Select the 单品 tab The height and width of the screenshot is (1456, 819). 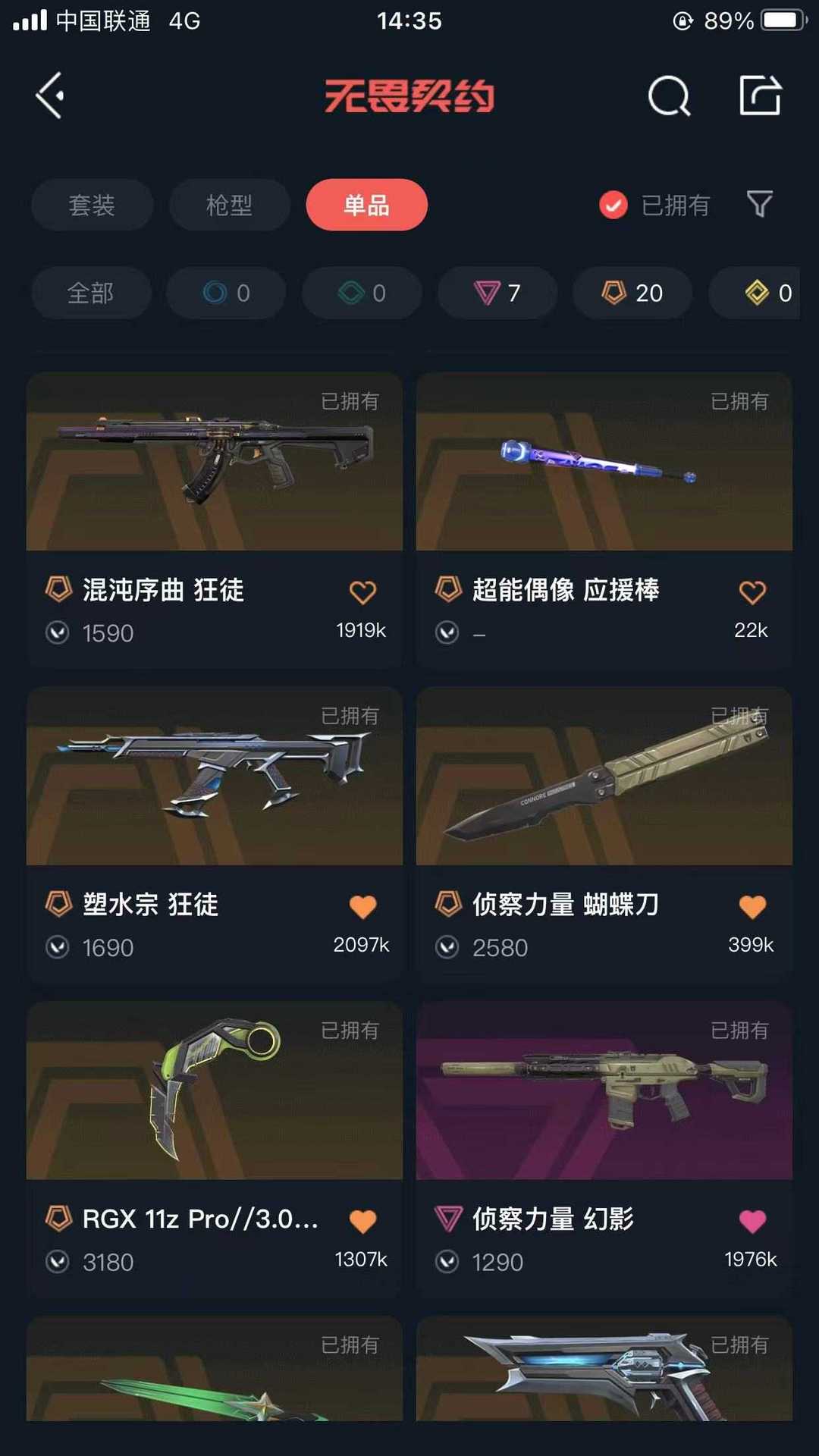click(x=366, y=205)
